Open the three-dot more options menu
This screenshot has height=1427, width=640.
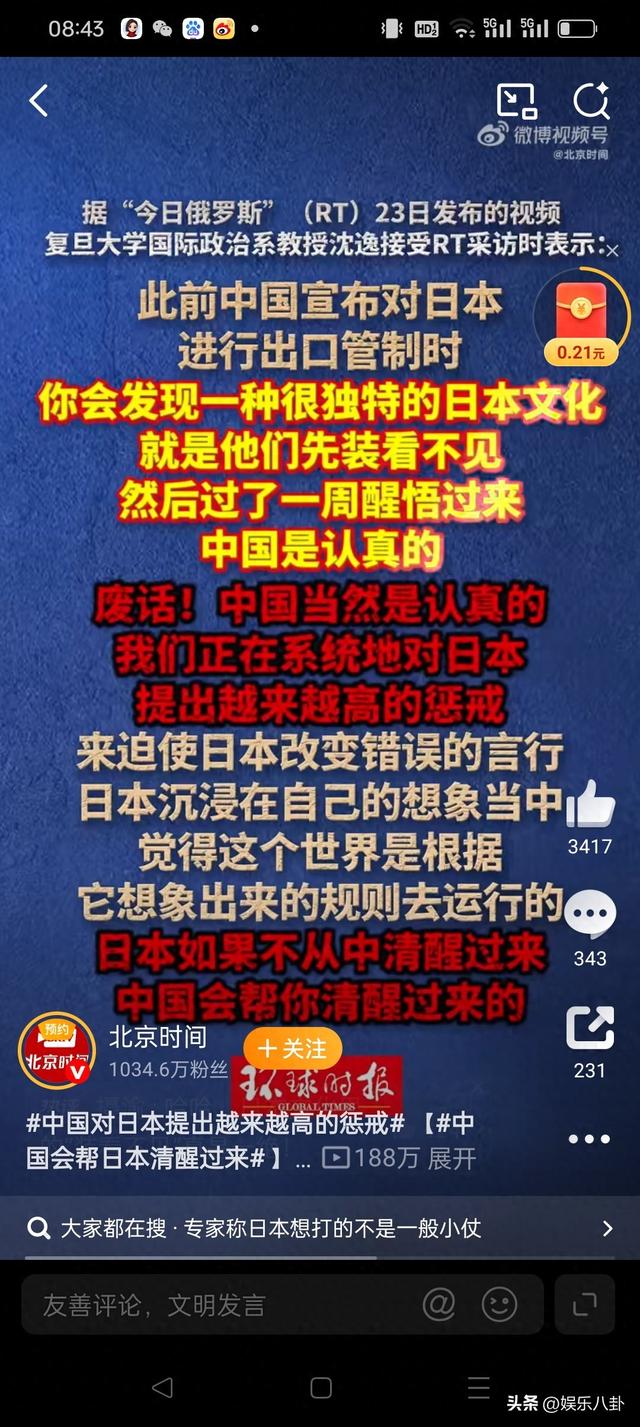589,1139
